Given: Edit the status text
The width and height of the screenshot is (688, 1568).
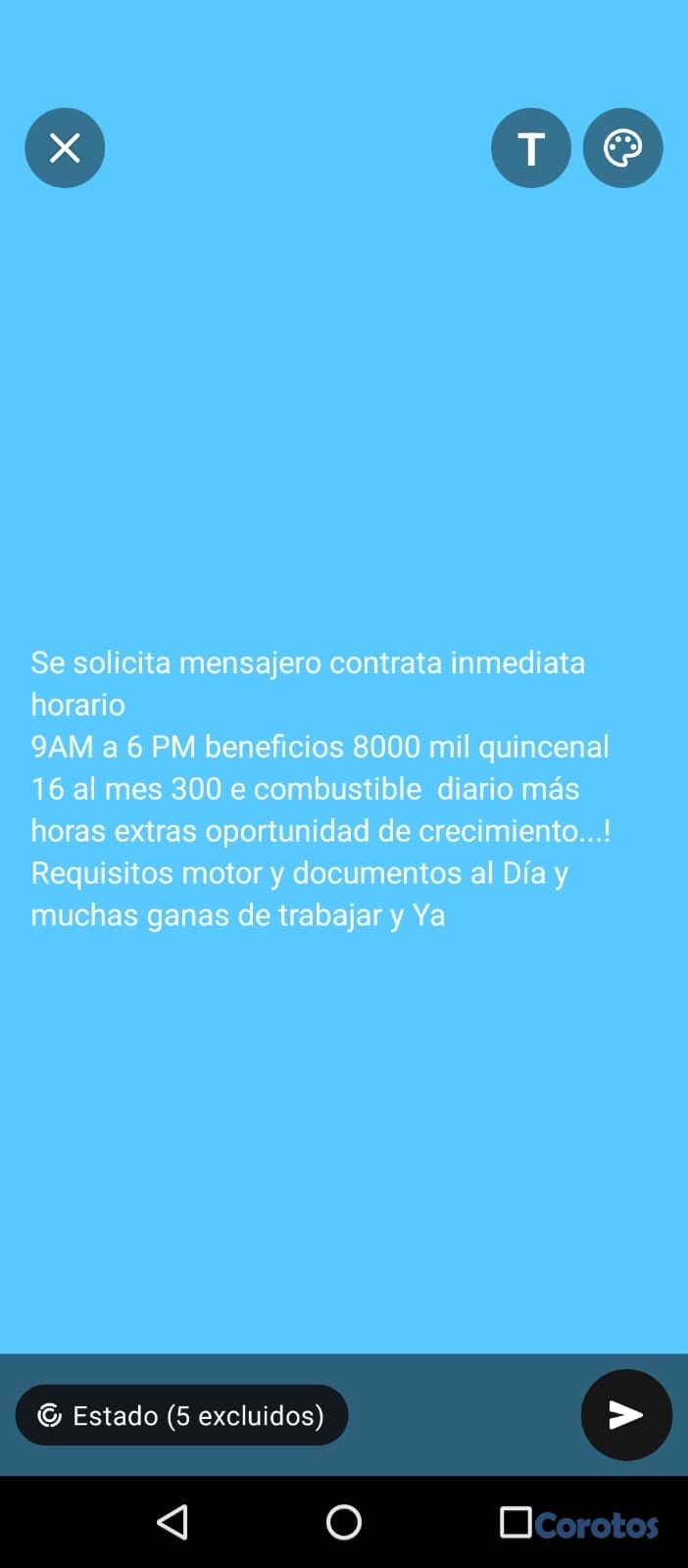Looking at the screenshot, I should click(320, 788).
